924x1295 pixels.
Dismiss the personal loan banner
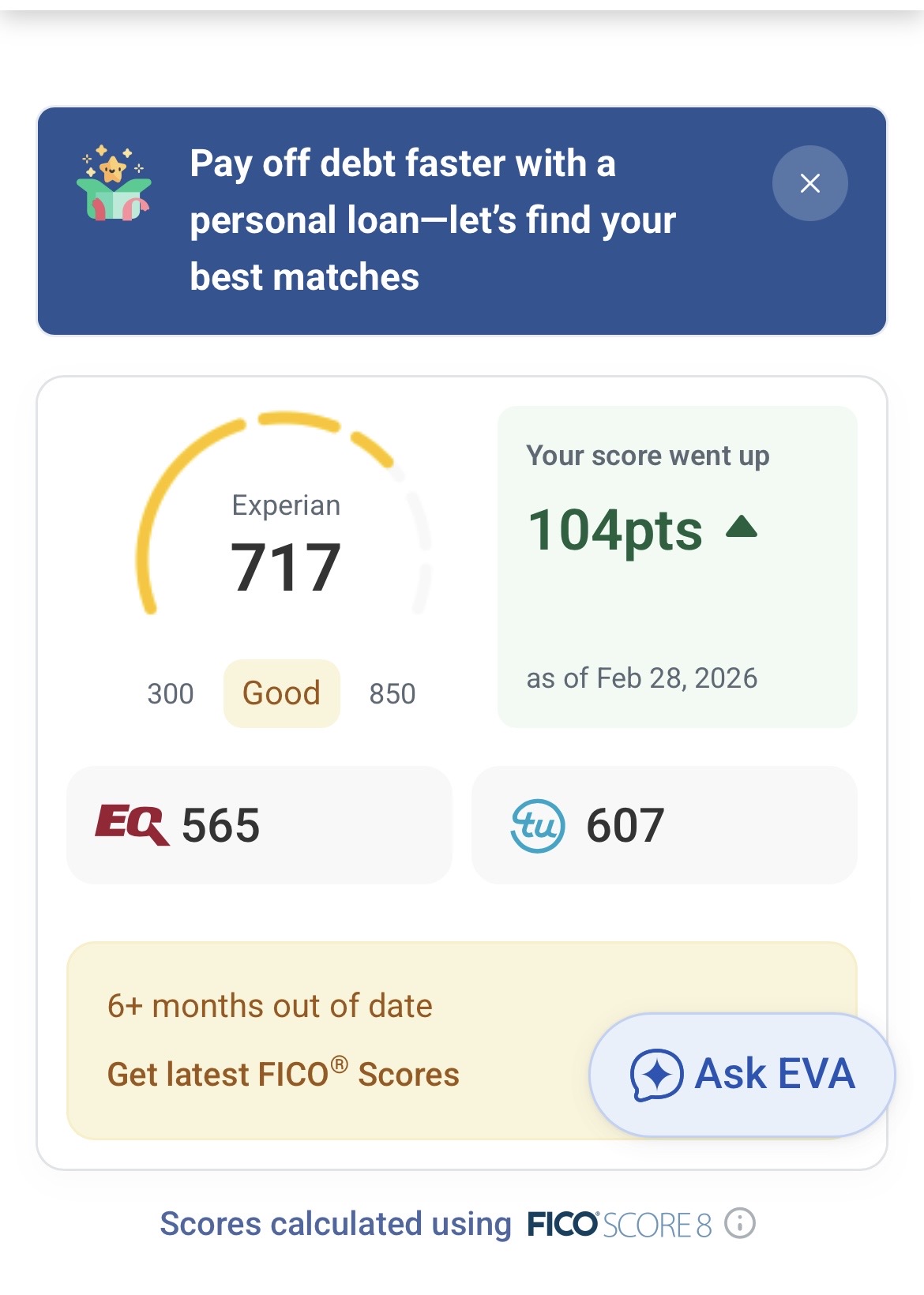[x=810, y=182]
